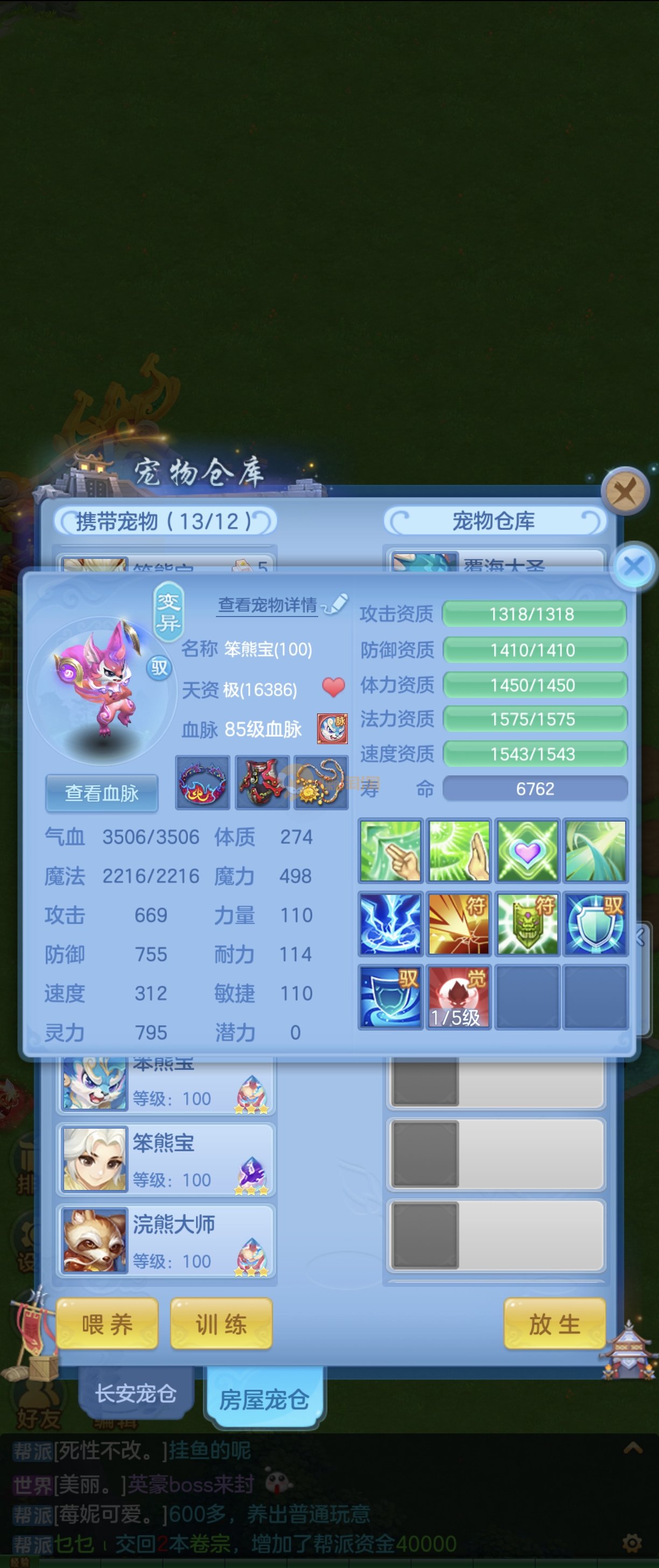Tap the 放生 button
This screenshot has height=1568, width=659.
point(555,1325)
